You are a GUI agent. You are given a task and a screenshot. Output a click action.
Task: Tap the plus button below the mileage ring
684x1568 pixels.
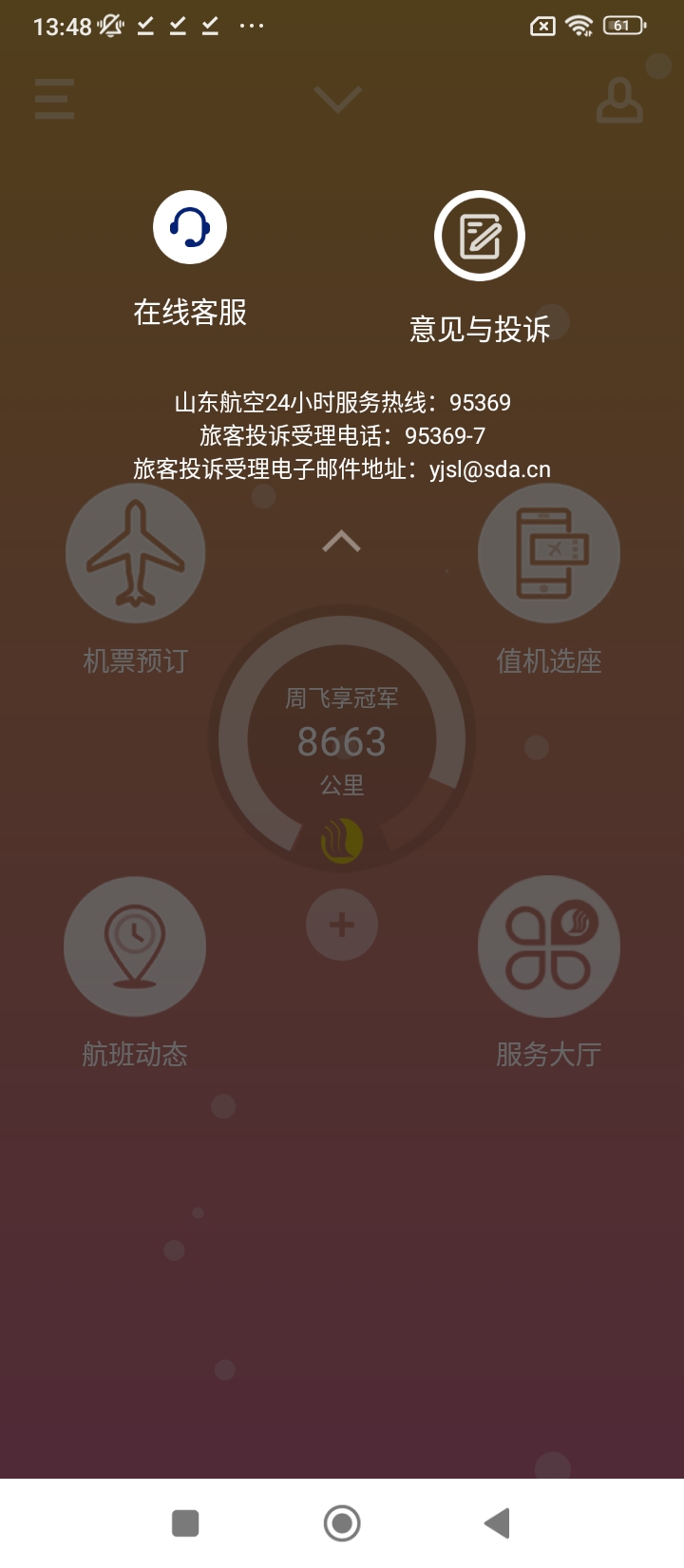pyautogui.click(x=342, y=925)
